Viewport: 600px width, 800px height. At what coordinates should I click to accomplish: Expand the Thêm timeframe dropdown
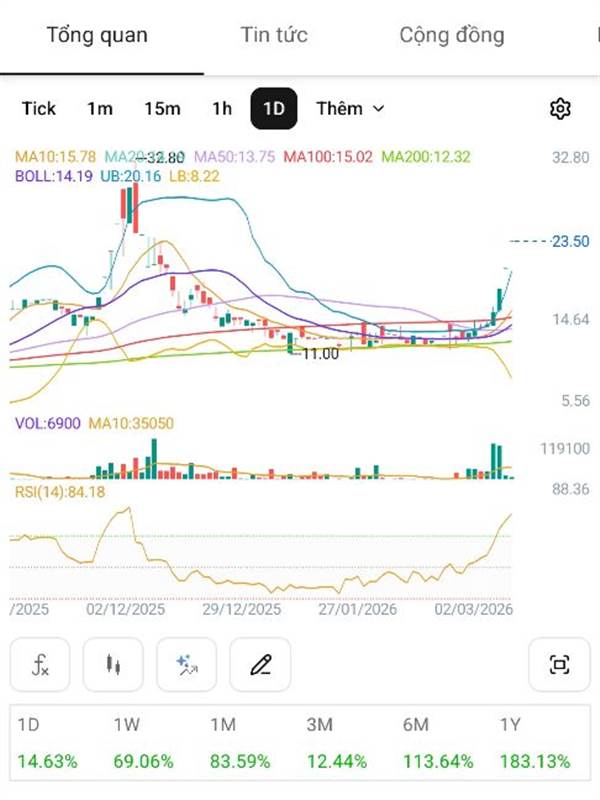350,108
